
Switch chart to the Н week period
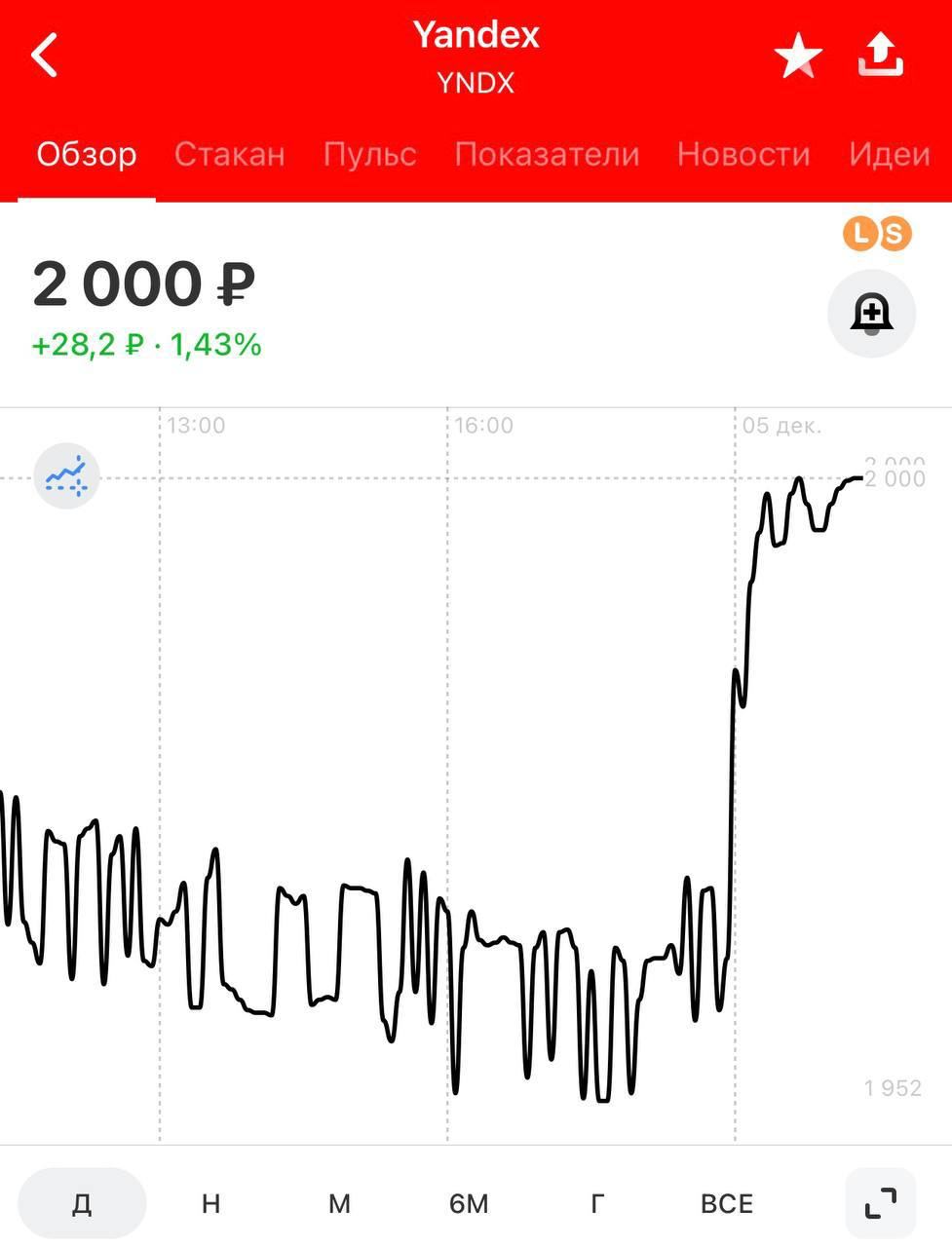[210, 1203]
